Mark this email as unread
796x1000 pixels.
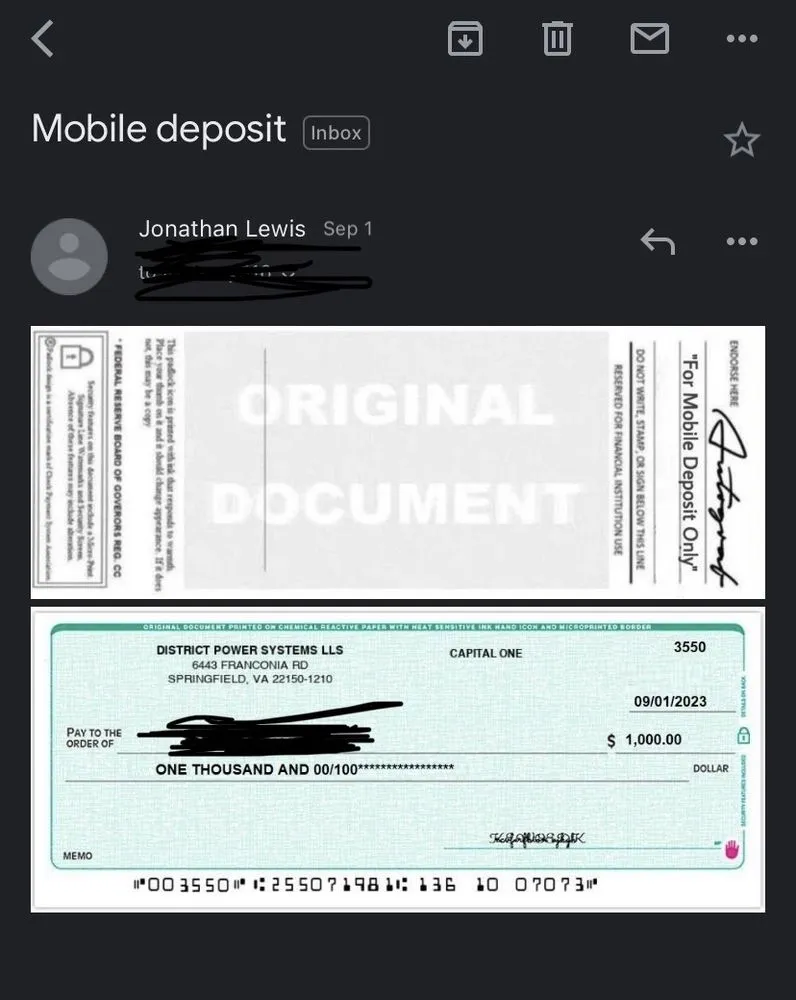(649, 39)
